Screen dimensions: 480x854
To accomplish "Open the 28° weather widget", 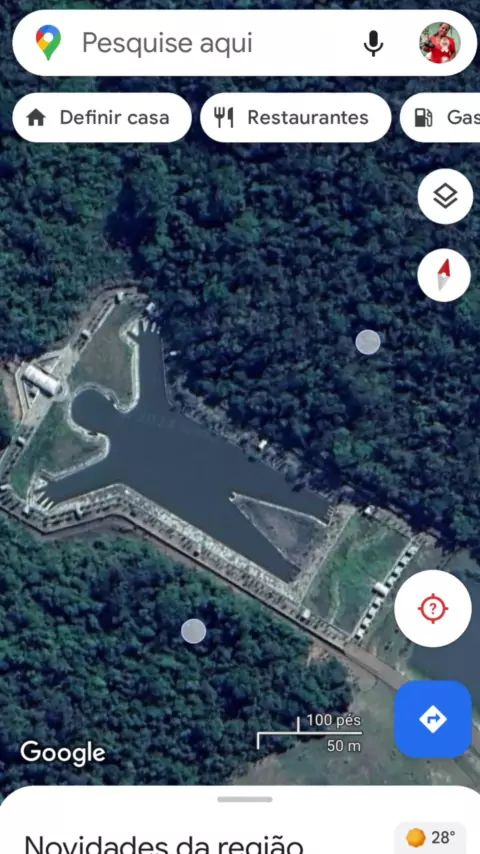I will pos(430,838).
